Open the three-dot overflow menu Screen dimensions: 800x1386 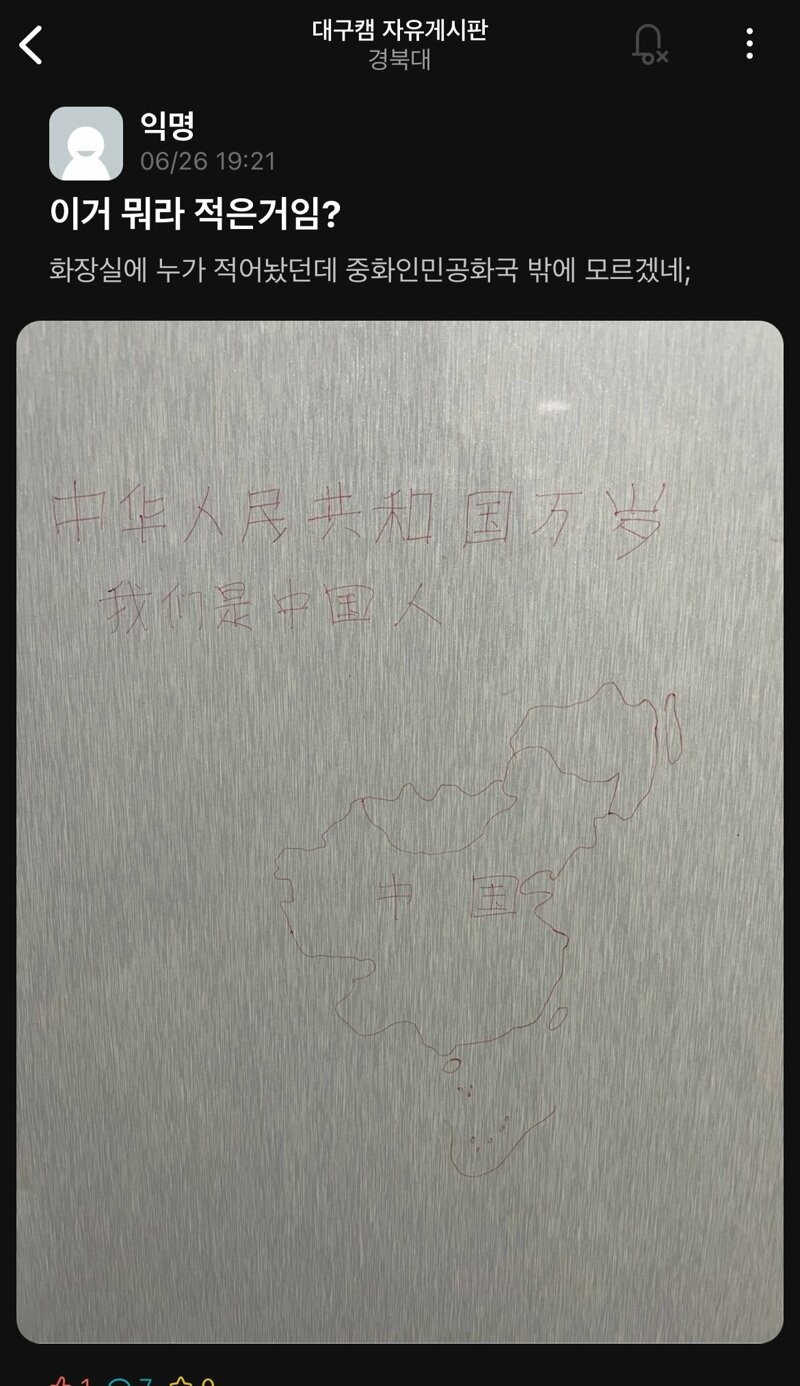pyautogui.click(x=749, y=44)
